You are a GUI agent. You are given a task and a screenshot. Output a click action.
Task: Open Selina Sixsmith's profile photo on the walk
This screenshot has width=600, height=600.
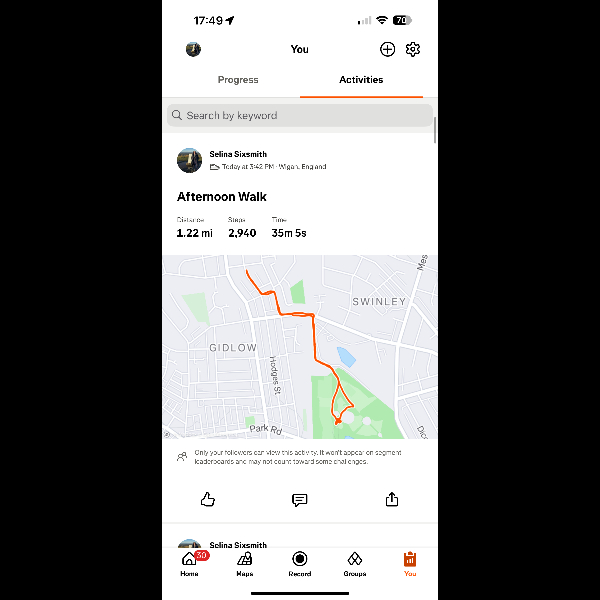click(189, 160)
